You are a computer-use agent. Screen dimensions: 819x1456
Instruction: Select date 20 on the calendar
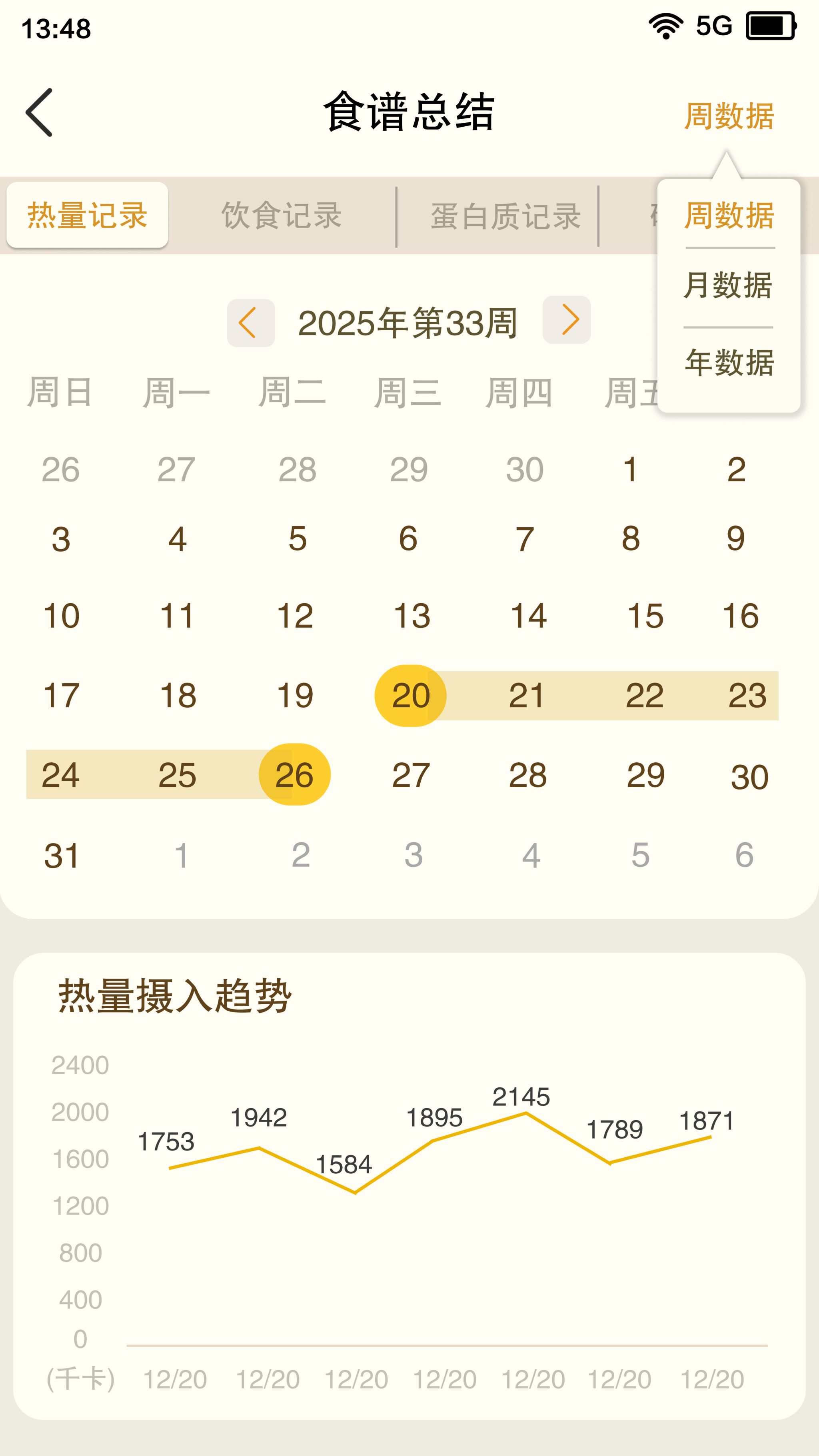[x=410, y=695]
